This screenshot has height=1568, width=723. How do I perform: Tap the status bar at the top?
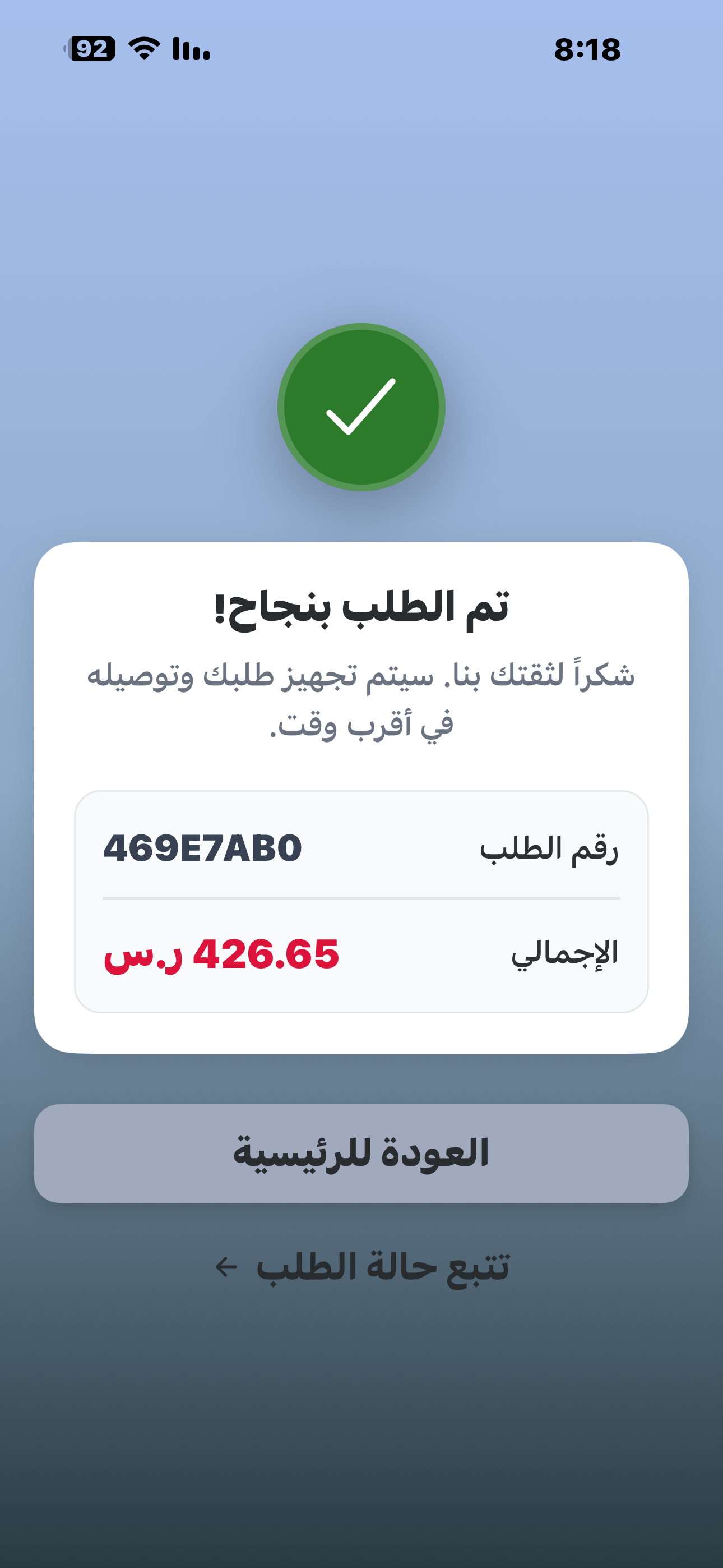[361, 50]
